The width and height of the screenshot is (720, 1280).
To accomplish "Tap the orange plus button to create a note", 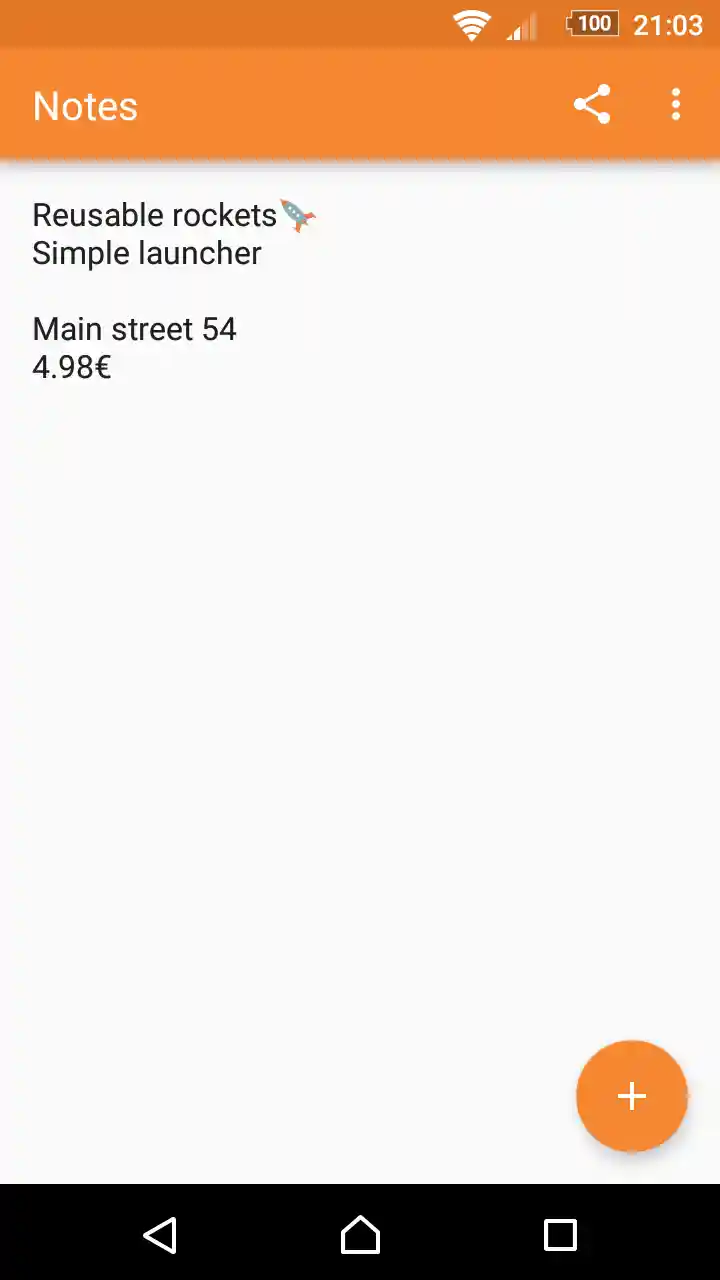I will tap(631, 1096).
